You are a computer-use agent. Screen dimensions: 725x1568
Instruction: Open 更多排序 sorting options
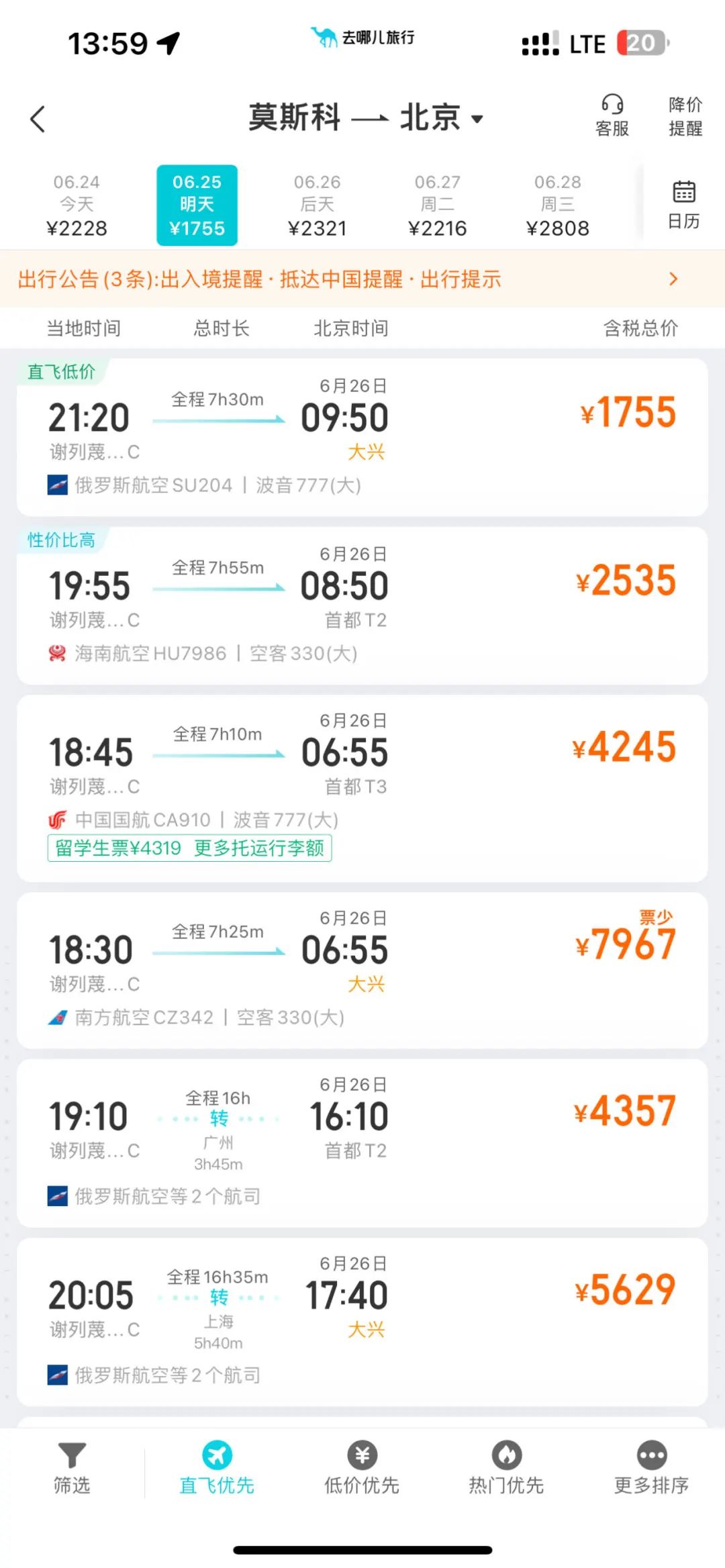[651, 1469]
